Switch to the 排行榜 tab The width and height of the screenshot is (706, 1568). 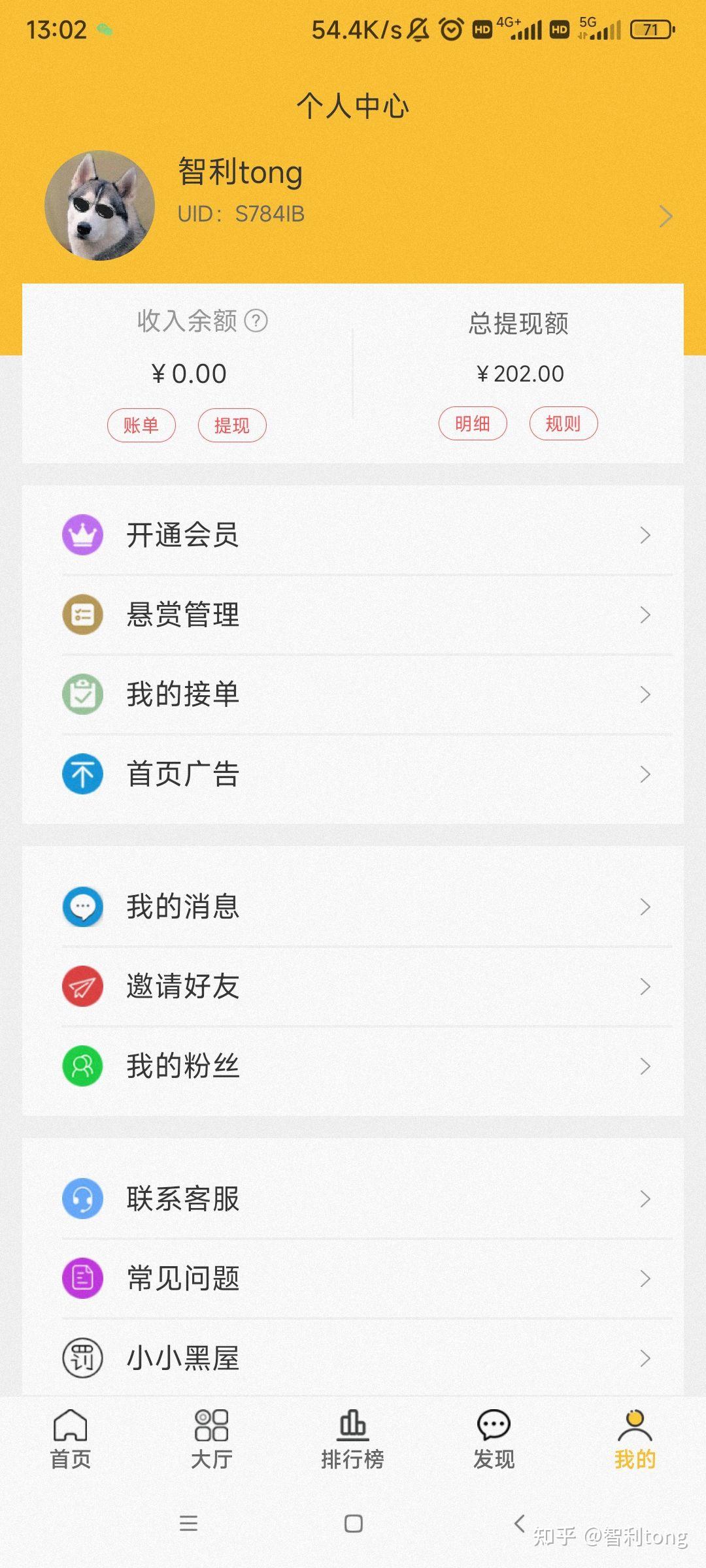coord(352,1437)
